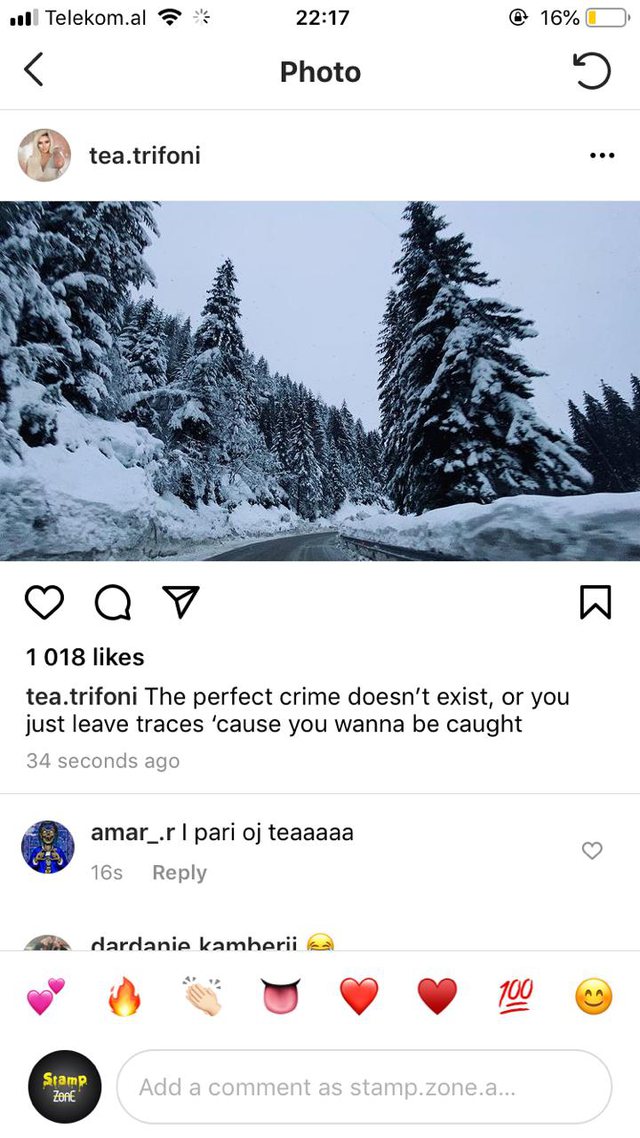
Task: Insert the fire emoji
Action: [x=123, y=996]
